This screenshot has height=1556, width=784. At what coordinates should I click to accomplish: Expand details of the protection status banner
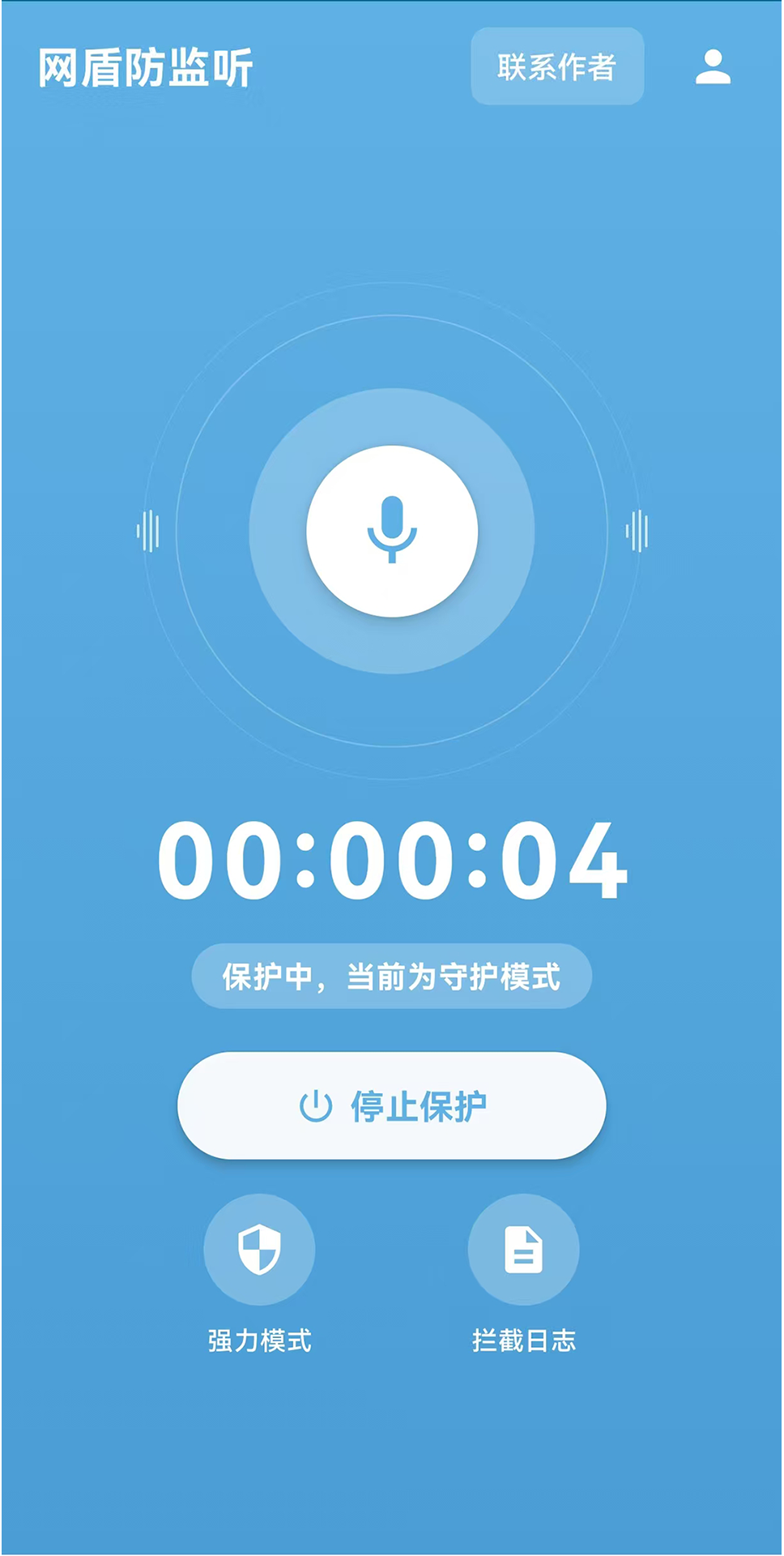[x=392, y=976]
